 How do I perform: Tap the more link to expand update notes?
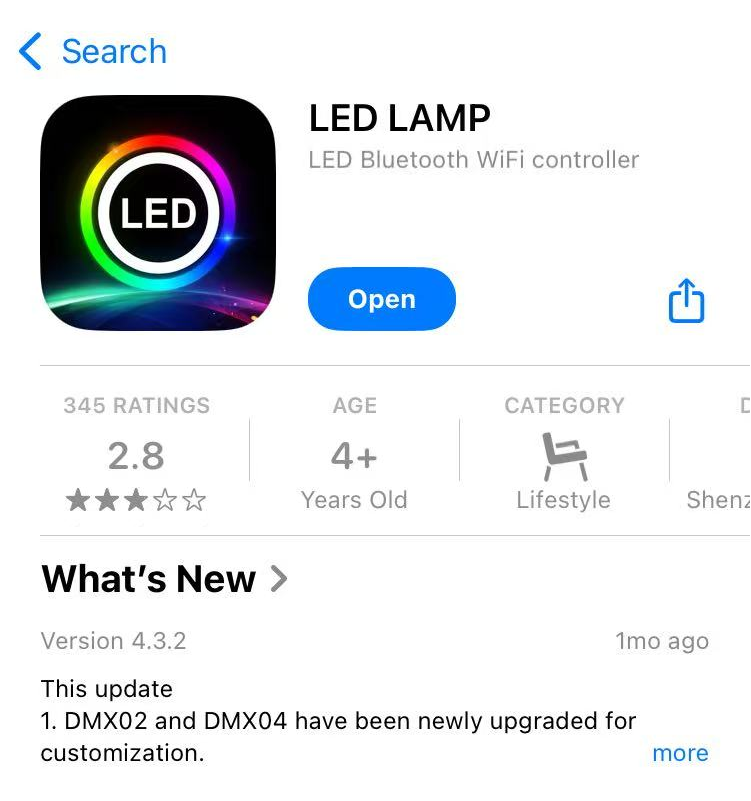680,753
